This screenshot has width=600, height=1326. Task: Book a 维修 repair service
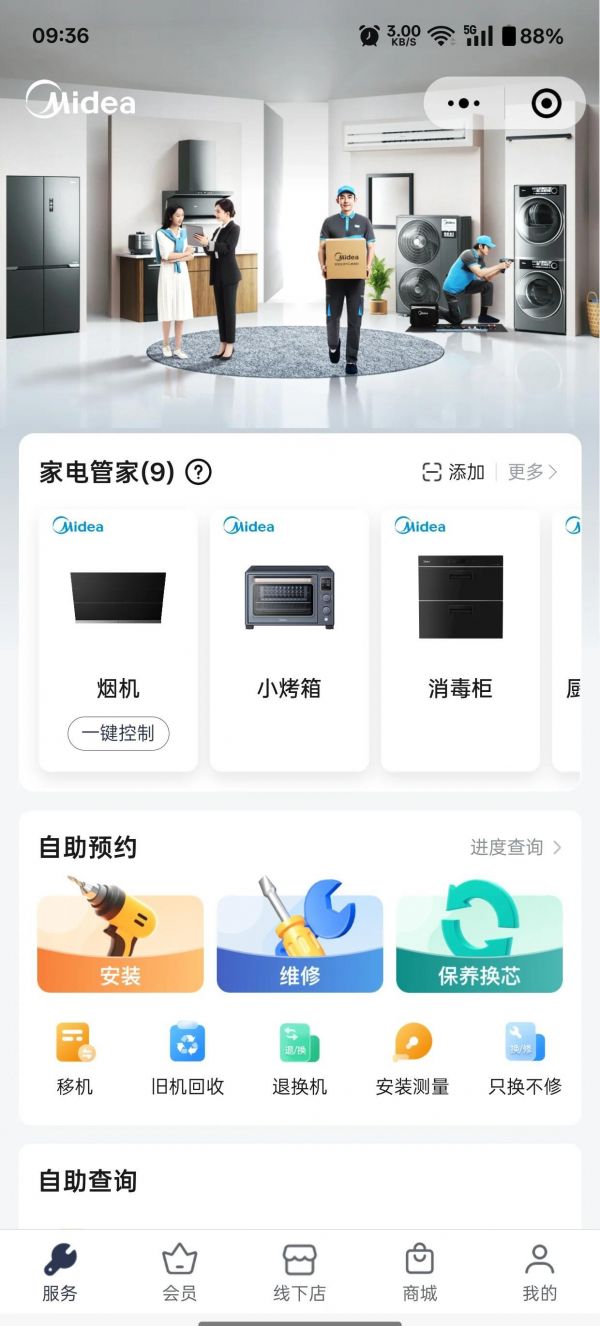(300, 943)
